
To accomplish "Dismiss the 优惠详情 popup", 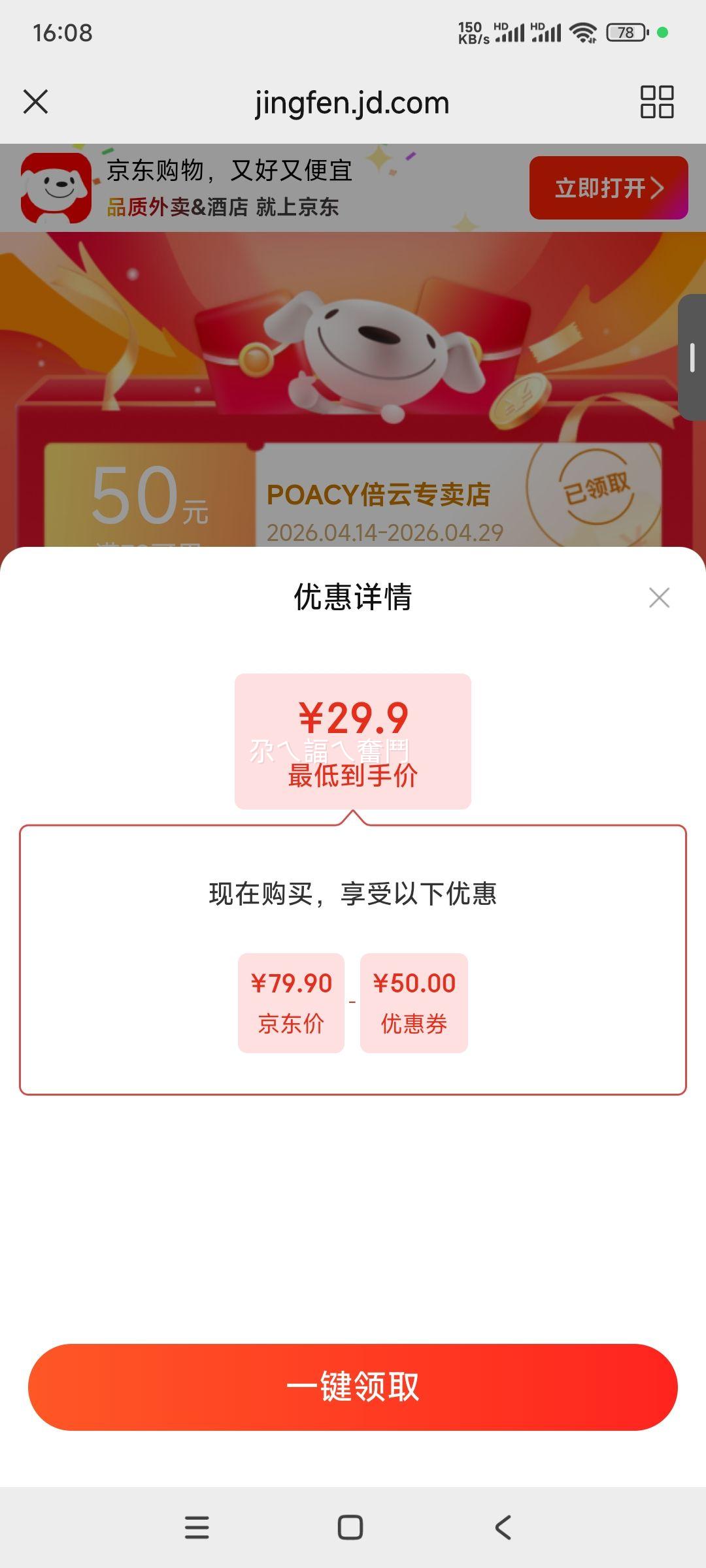I will click(x=659, y=597).
